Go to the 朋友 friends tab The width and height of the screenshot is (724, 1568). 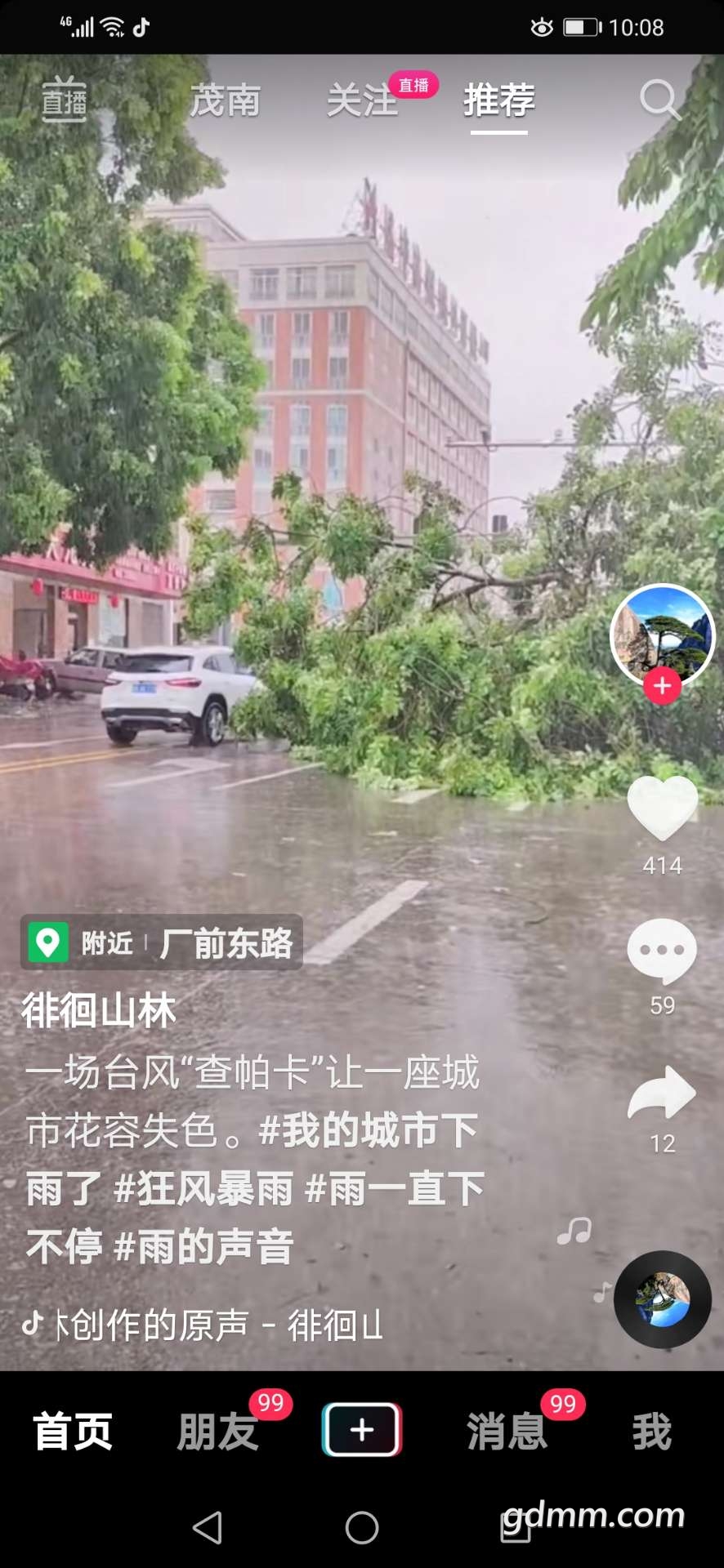coord(217,1431)
